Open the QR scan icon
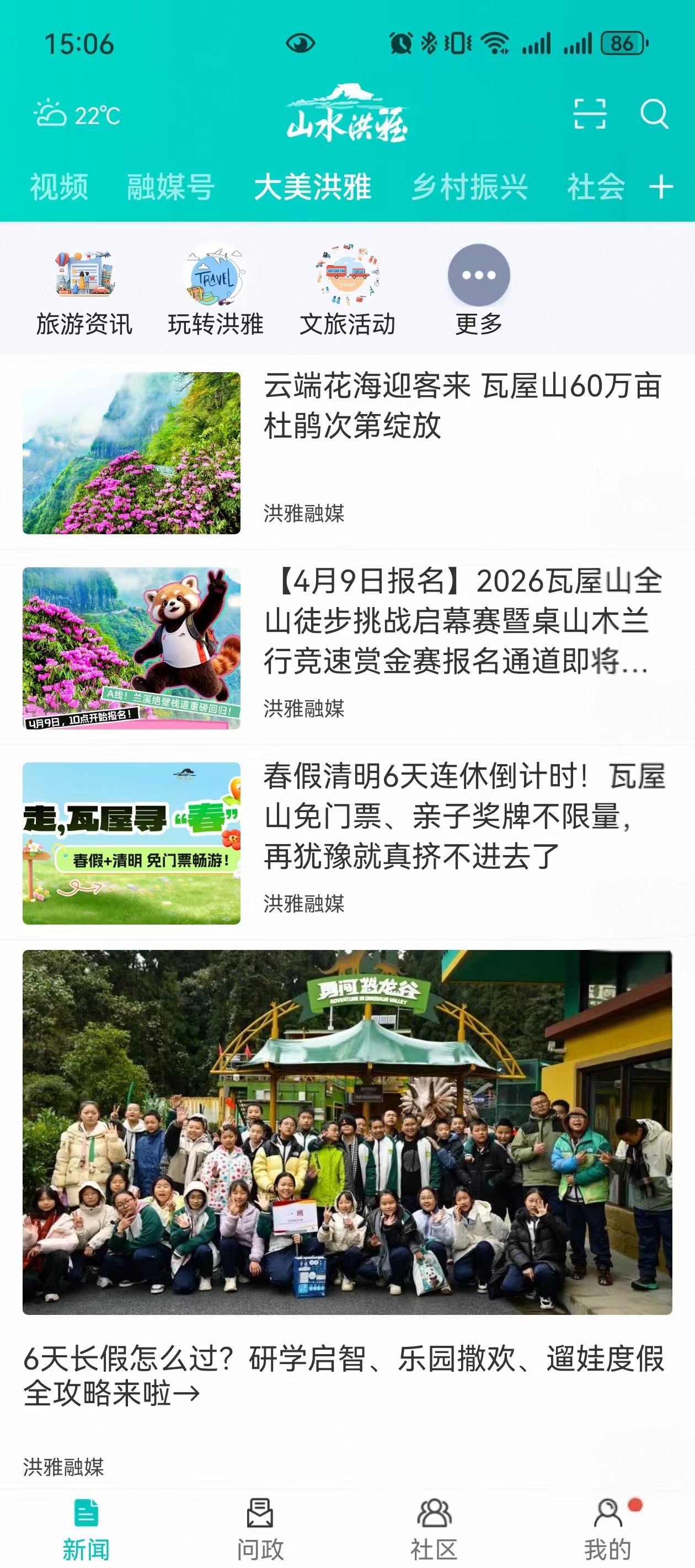Screen dimensions: 695x1568 coord(590,114)
